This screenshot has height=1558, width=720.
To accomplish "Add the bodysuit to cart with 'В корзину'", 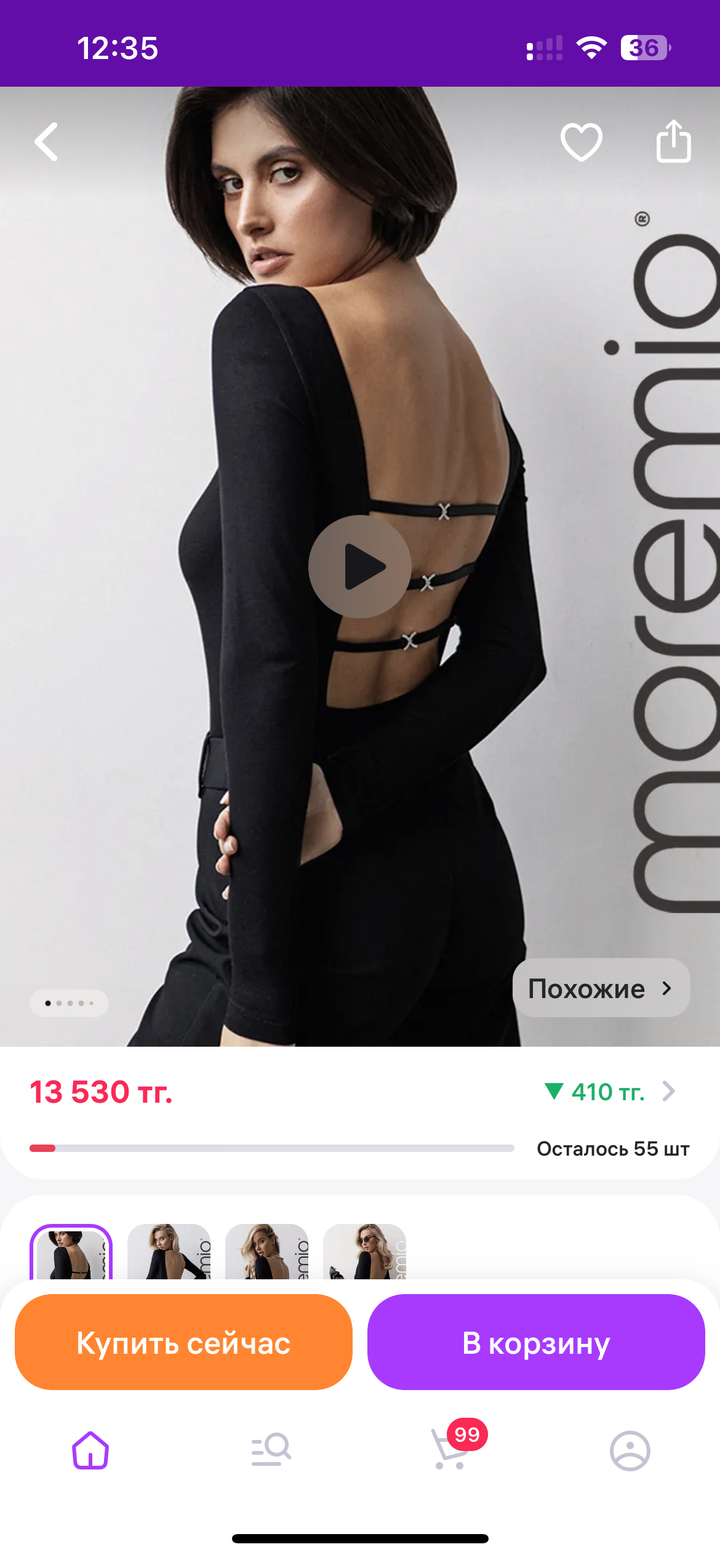I will tap(536, 1341).
